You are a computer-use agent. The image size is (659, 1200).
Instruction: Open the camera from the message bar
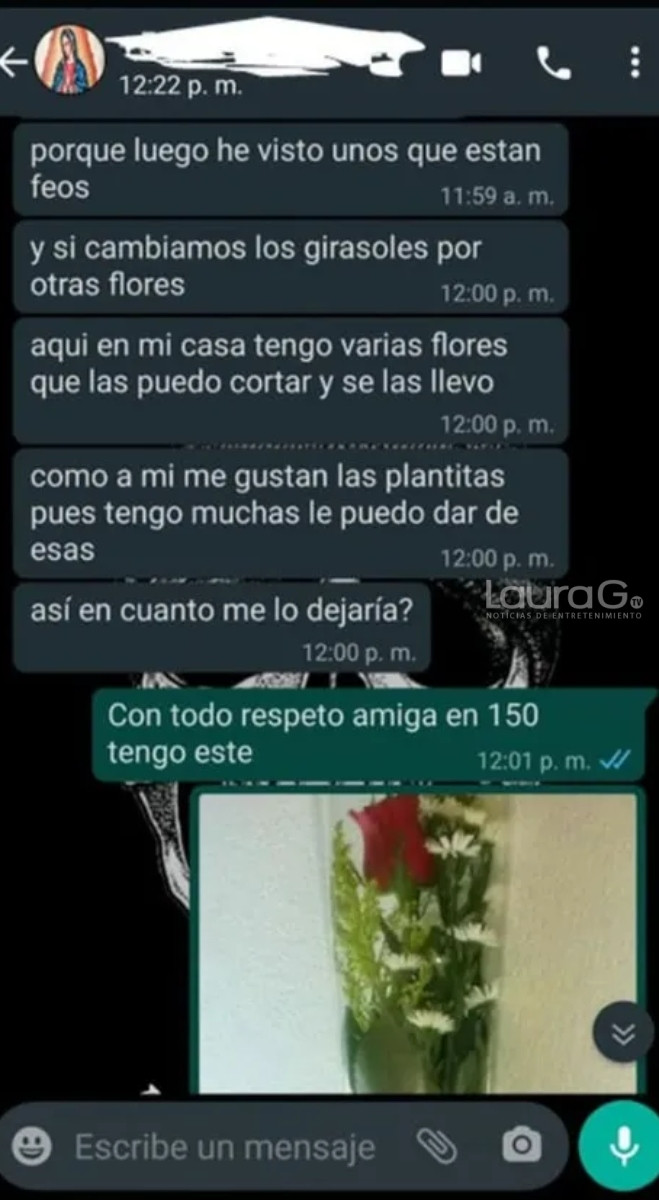(x=521, y=1146)
